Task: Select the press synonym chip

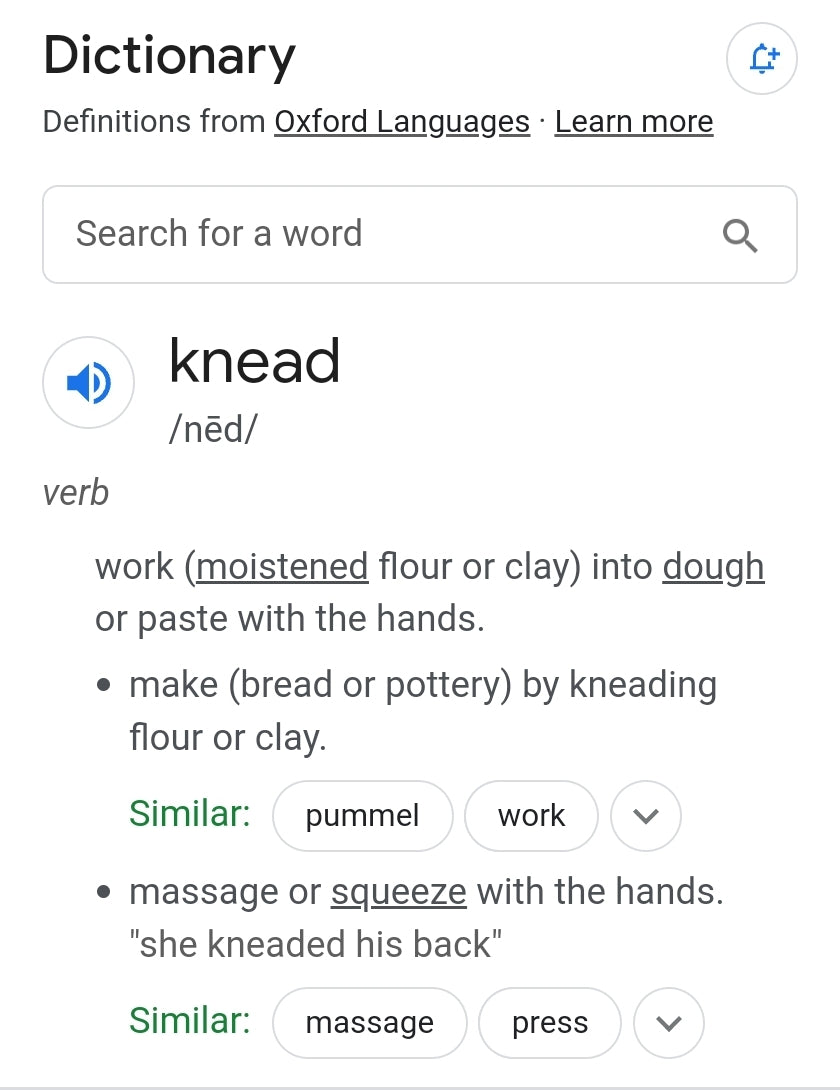Action: point(549,1023)
